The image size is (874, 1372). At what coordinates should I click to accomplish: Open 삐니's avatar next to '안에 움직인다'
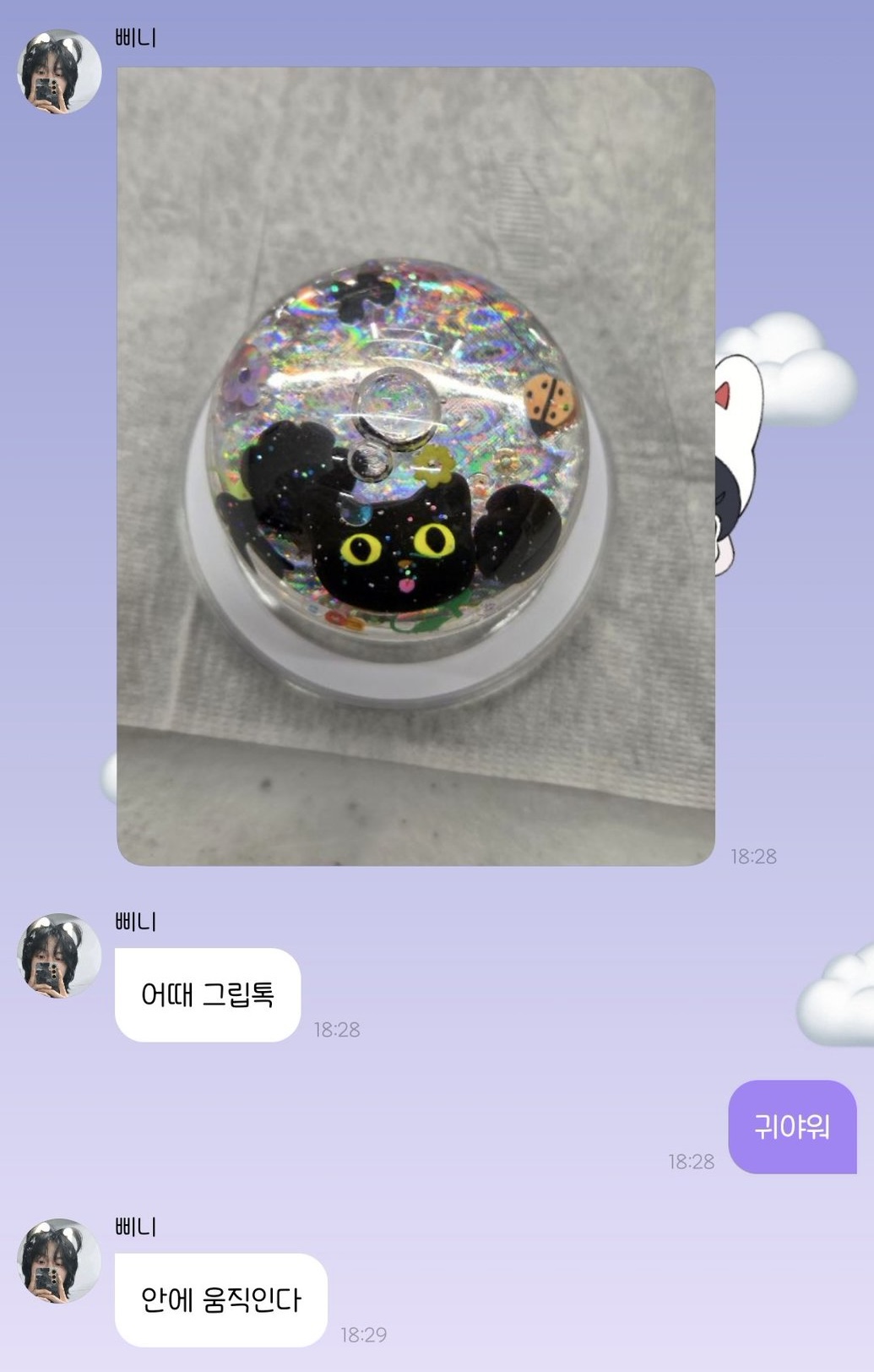59,1260
